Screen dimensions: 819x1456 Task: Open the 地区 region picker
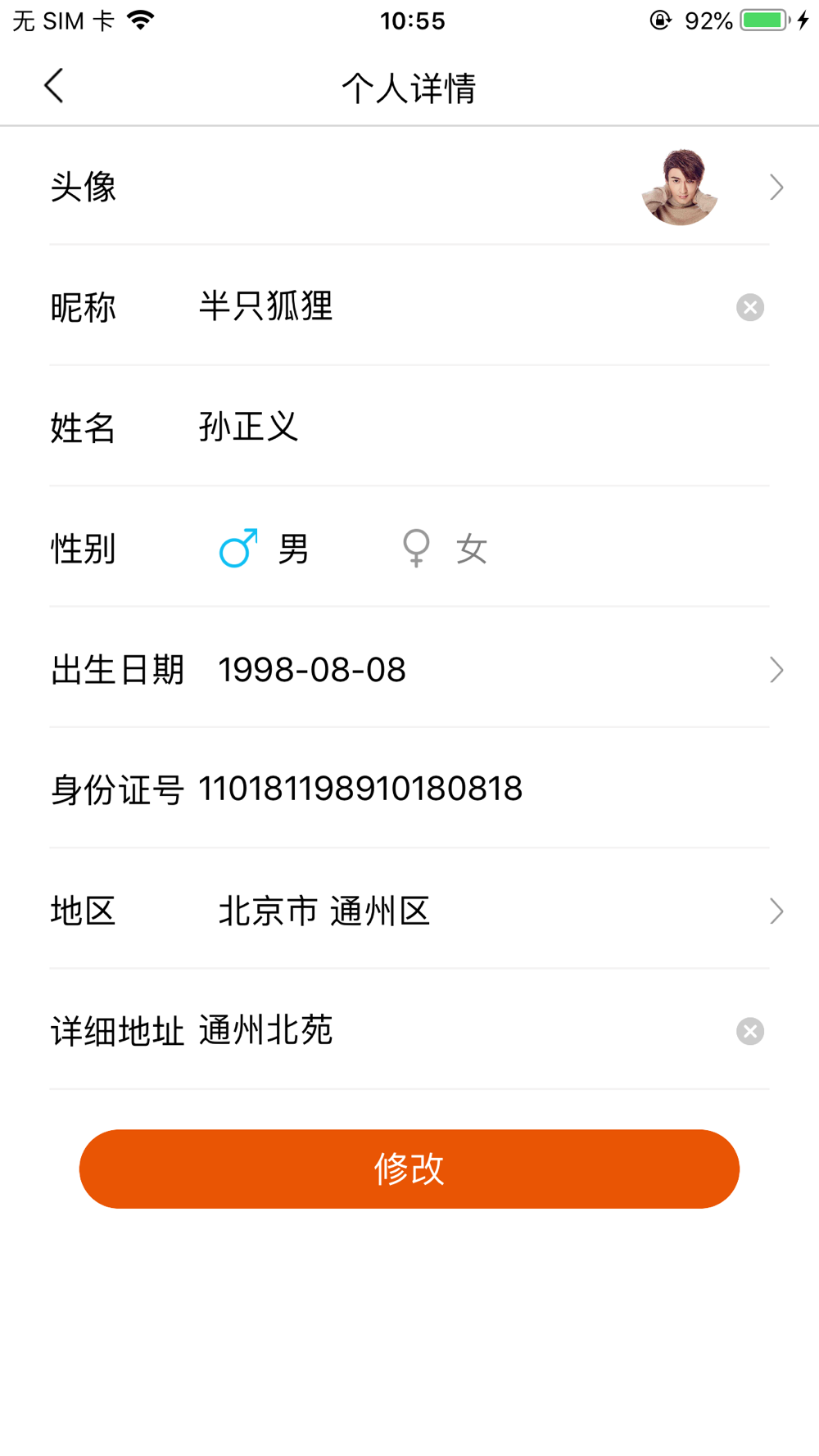(x=409, y=911)
